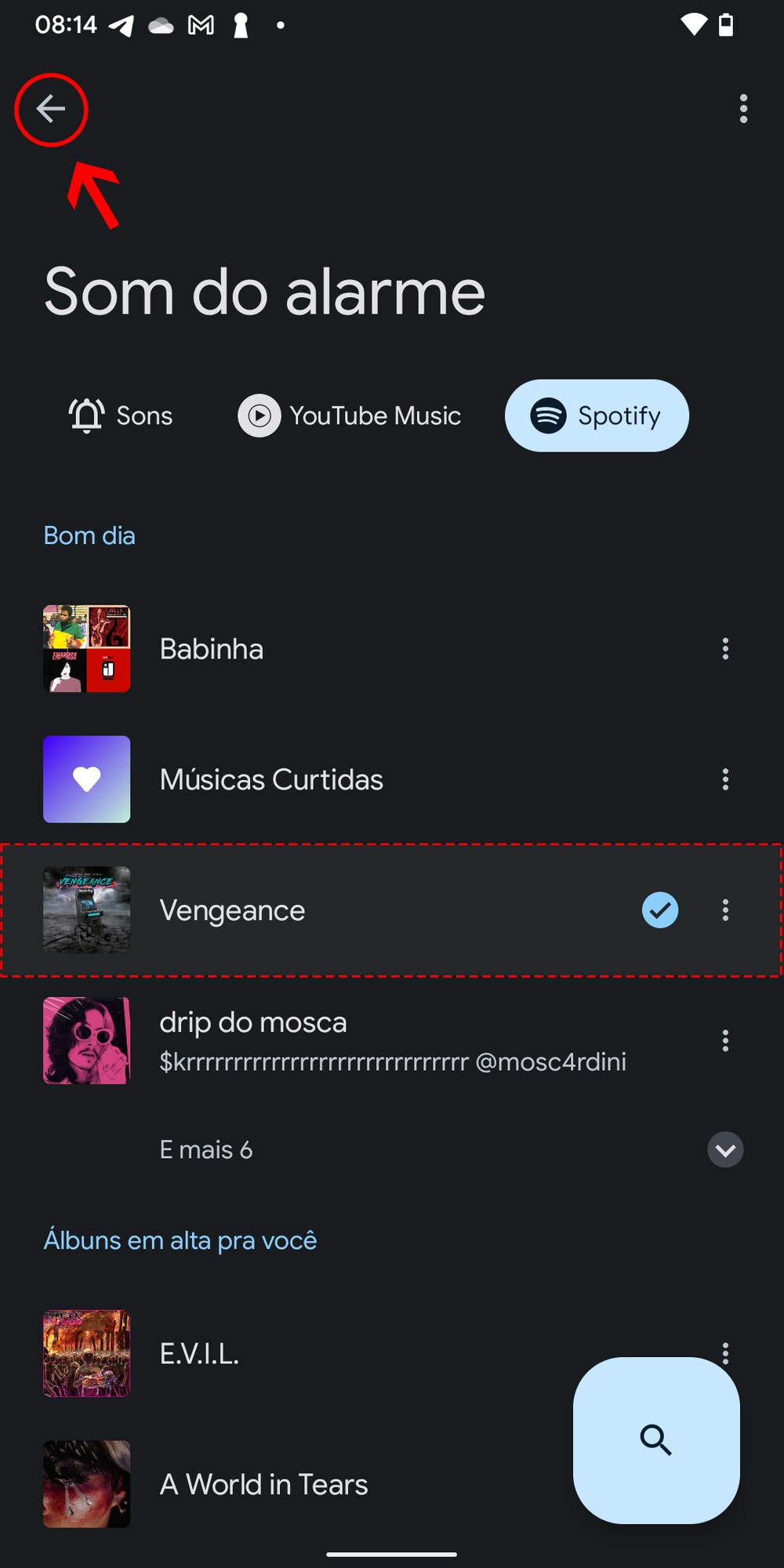Select the Spotify tab
The image size is (784, 1568).
click(597, 416)
